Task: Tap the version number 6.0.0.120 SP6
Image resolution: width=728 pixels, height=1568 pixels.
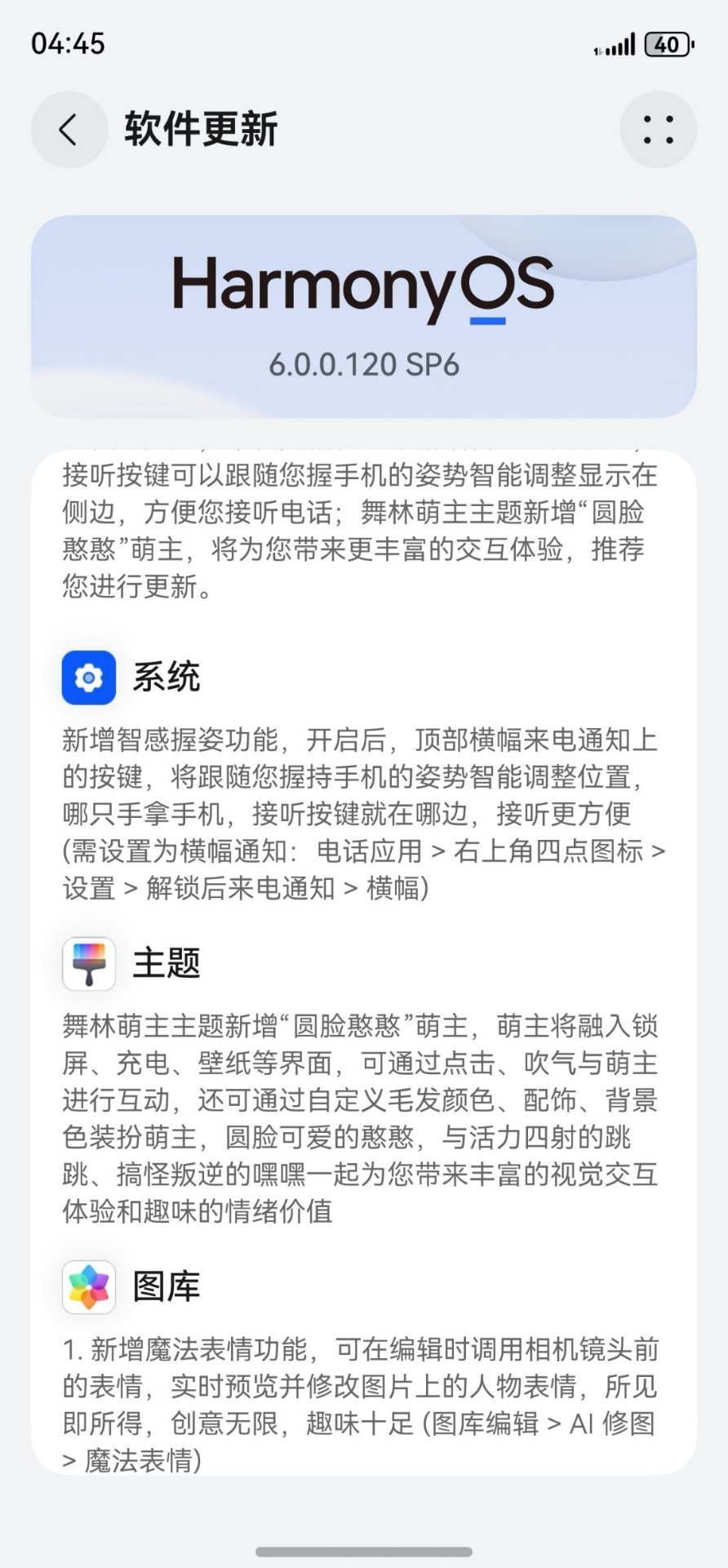Action: [x=364, y=366]
